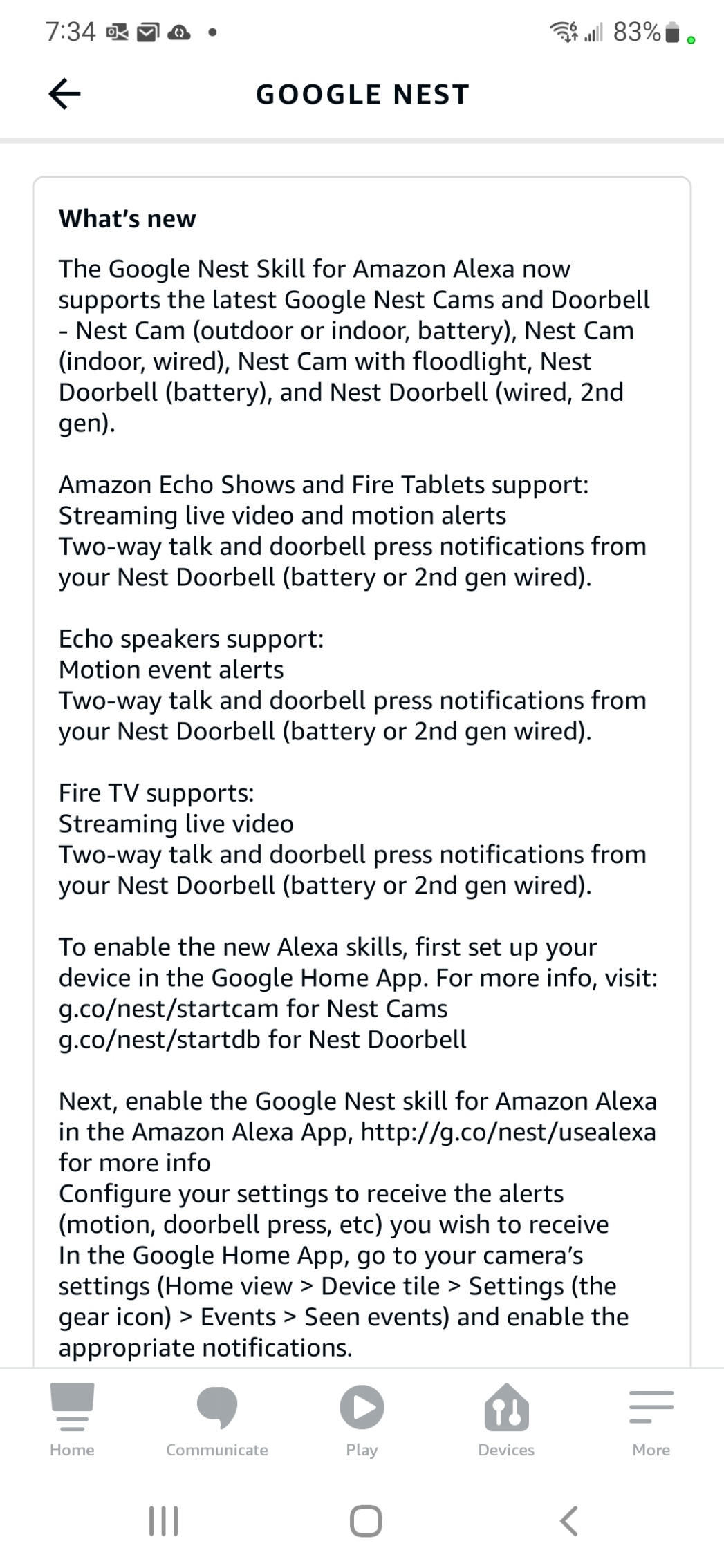Switch to the Home tab
The image size is (724, 1568).
coord(72,1419)
